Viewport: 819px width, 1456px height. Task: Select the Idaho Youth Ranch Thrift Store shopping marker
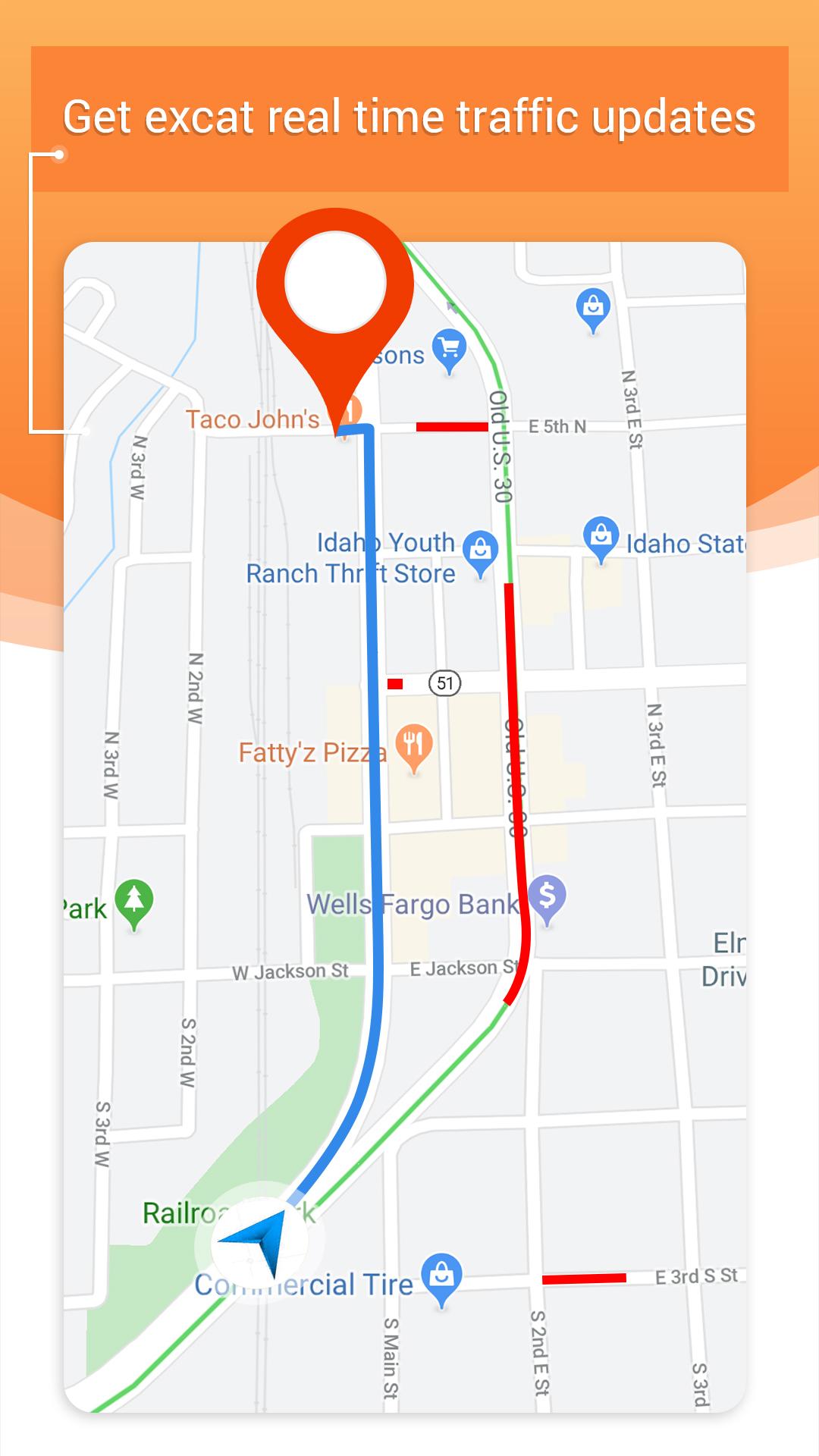click(x=480, y=548)
